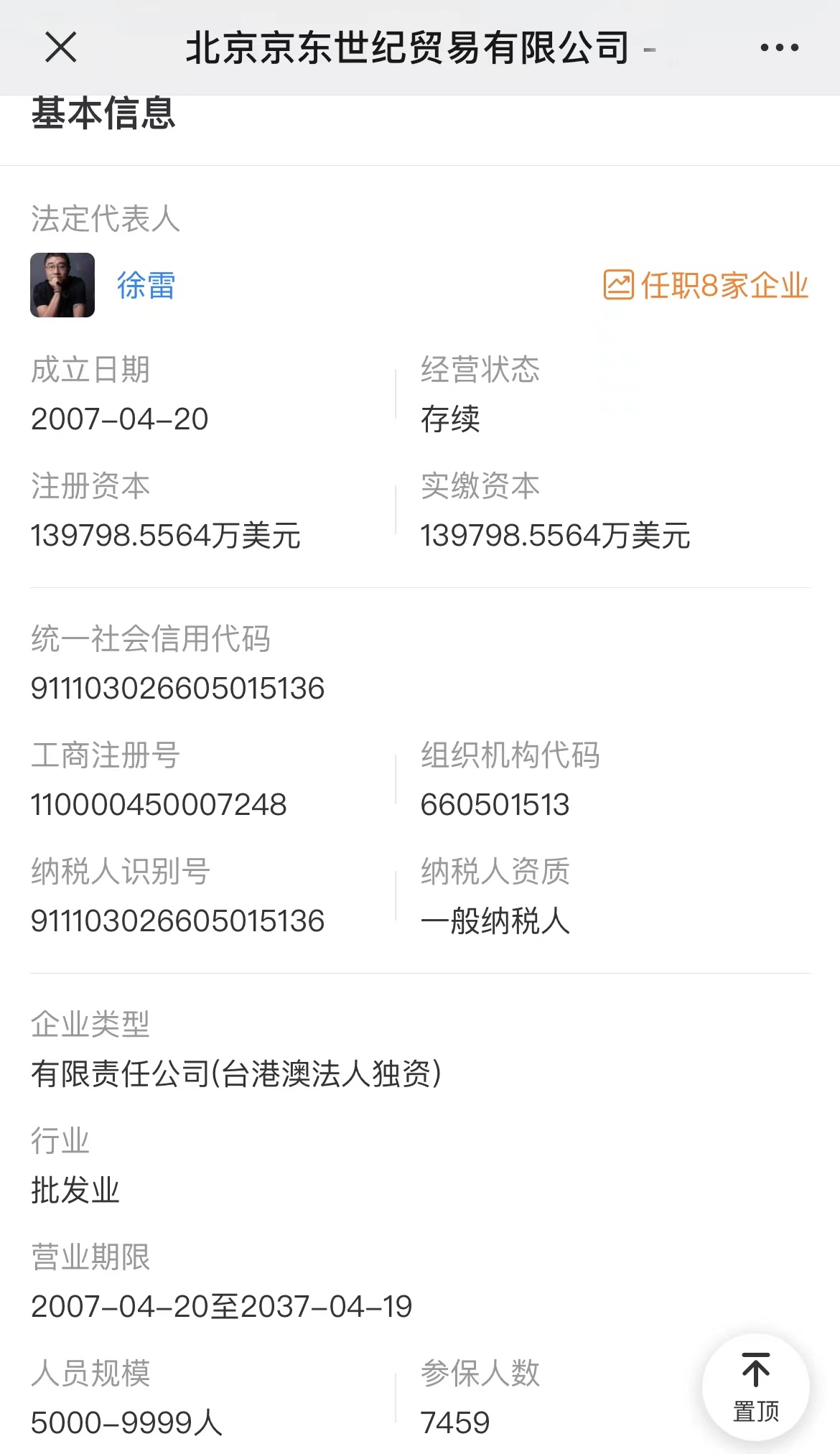View the 任职8家企业 positions link
This screenshot has height=1454, width=840.
coord(706,286)
